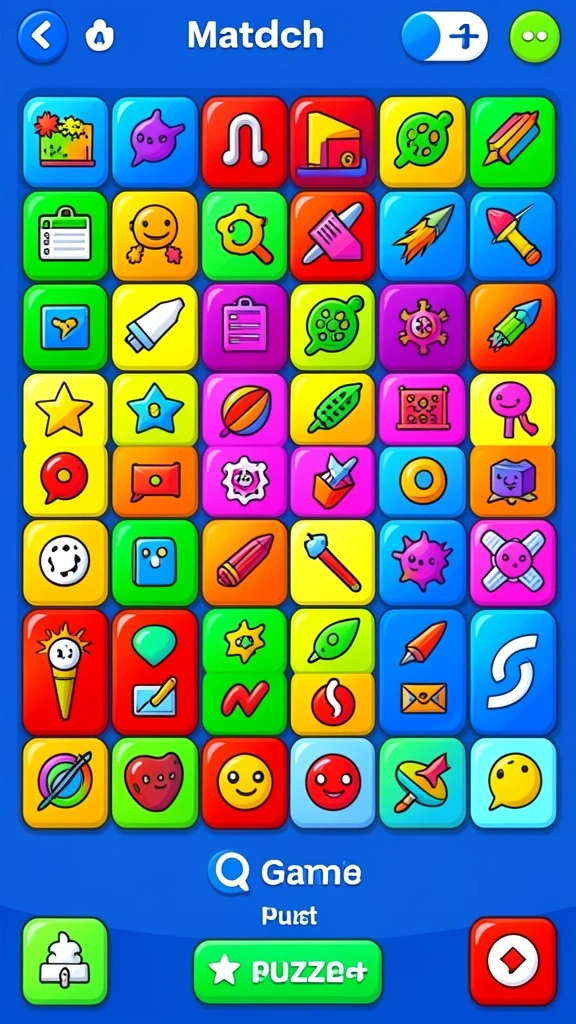This screenshot has height=1024, width=576.
Task: Go back with the top-left arrow
Action: pyautogui.click(x=42, y=36)
